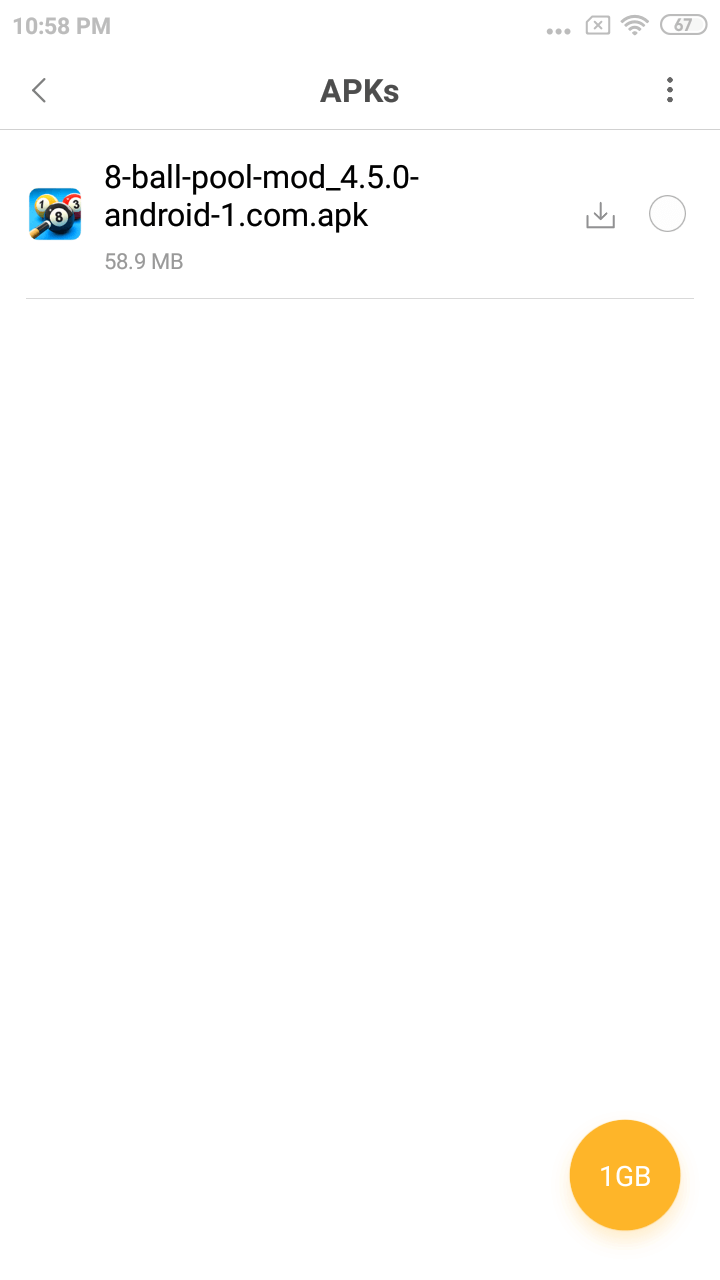Select the 8-ball-pool-mod apk checkbox circle
720x1280 pixels.
tap(667, 214)
